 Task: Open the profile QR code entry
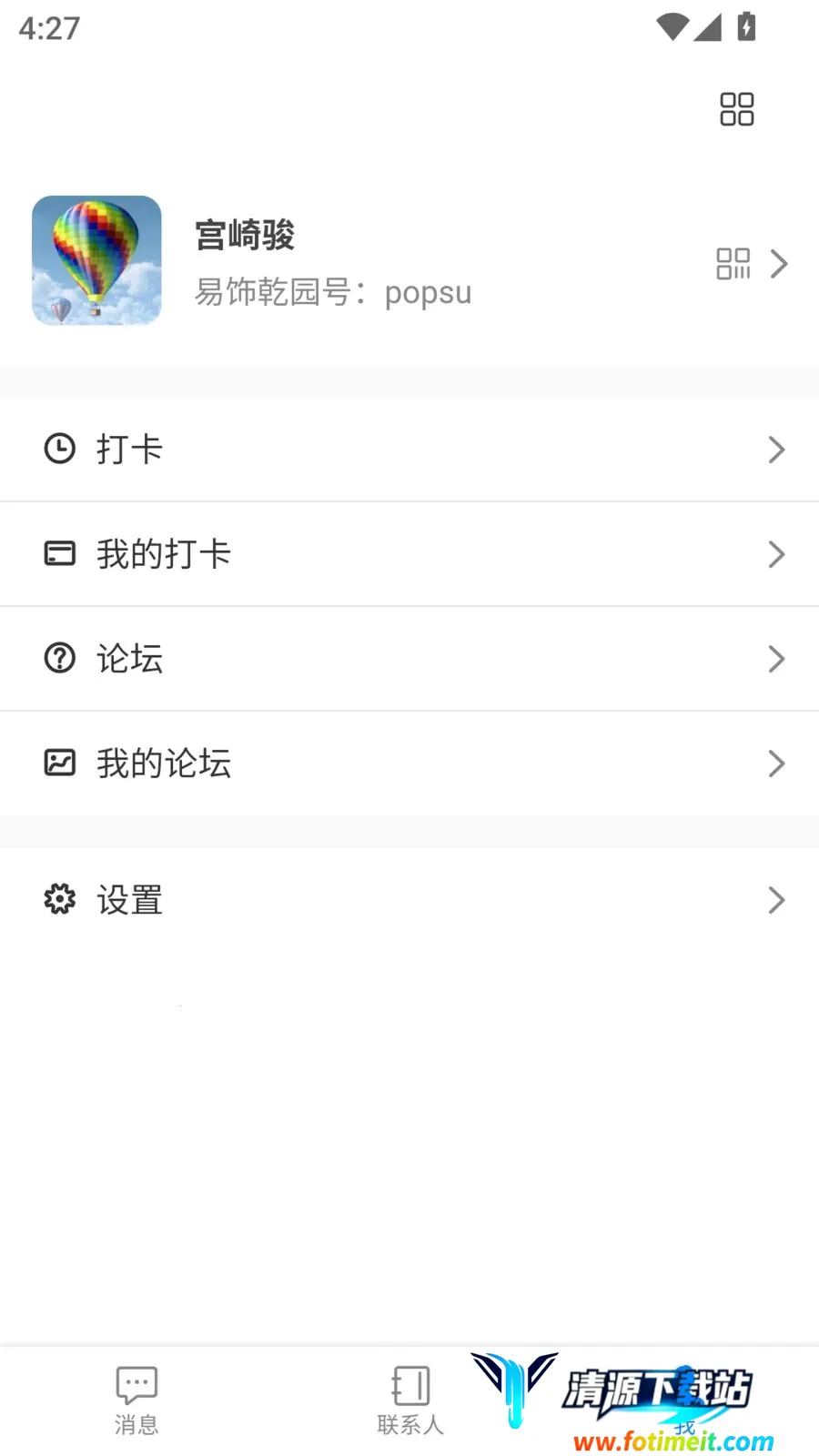(733, 264)
